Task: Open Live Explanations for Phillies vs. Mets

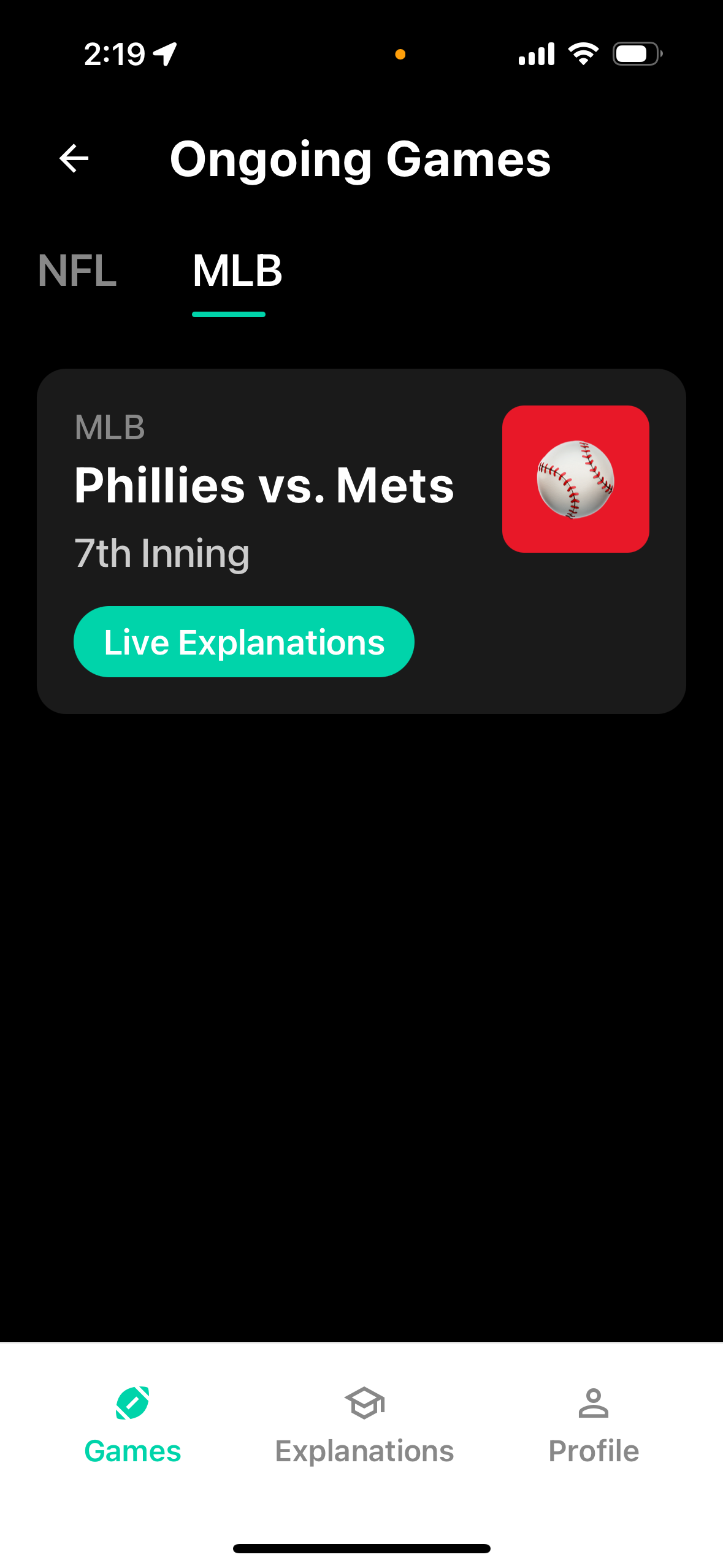Action: [x=243, y=642]
